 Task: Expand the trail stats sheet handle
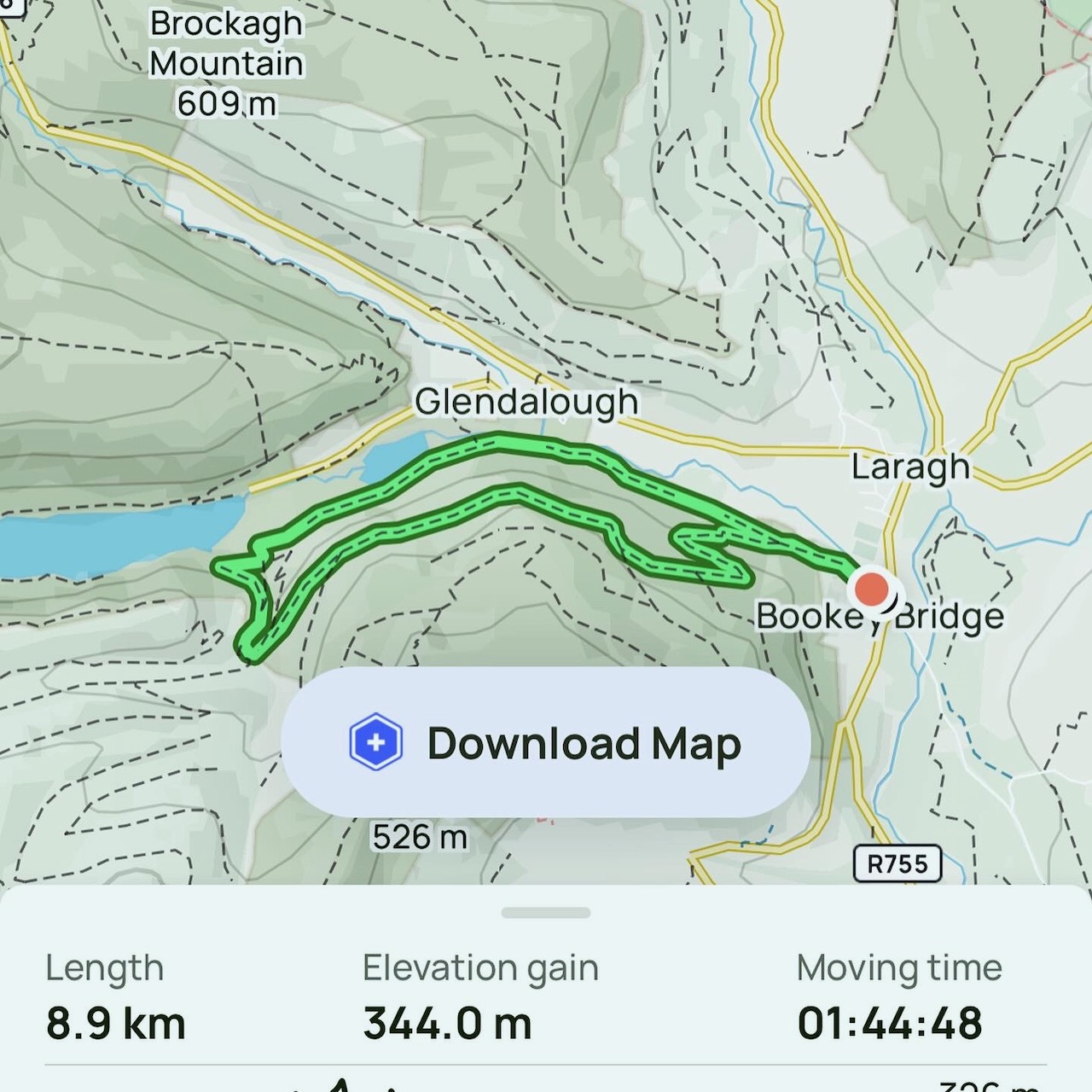(546, 913)
